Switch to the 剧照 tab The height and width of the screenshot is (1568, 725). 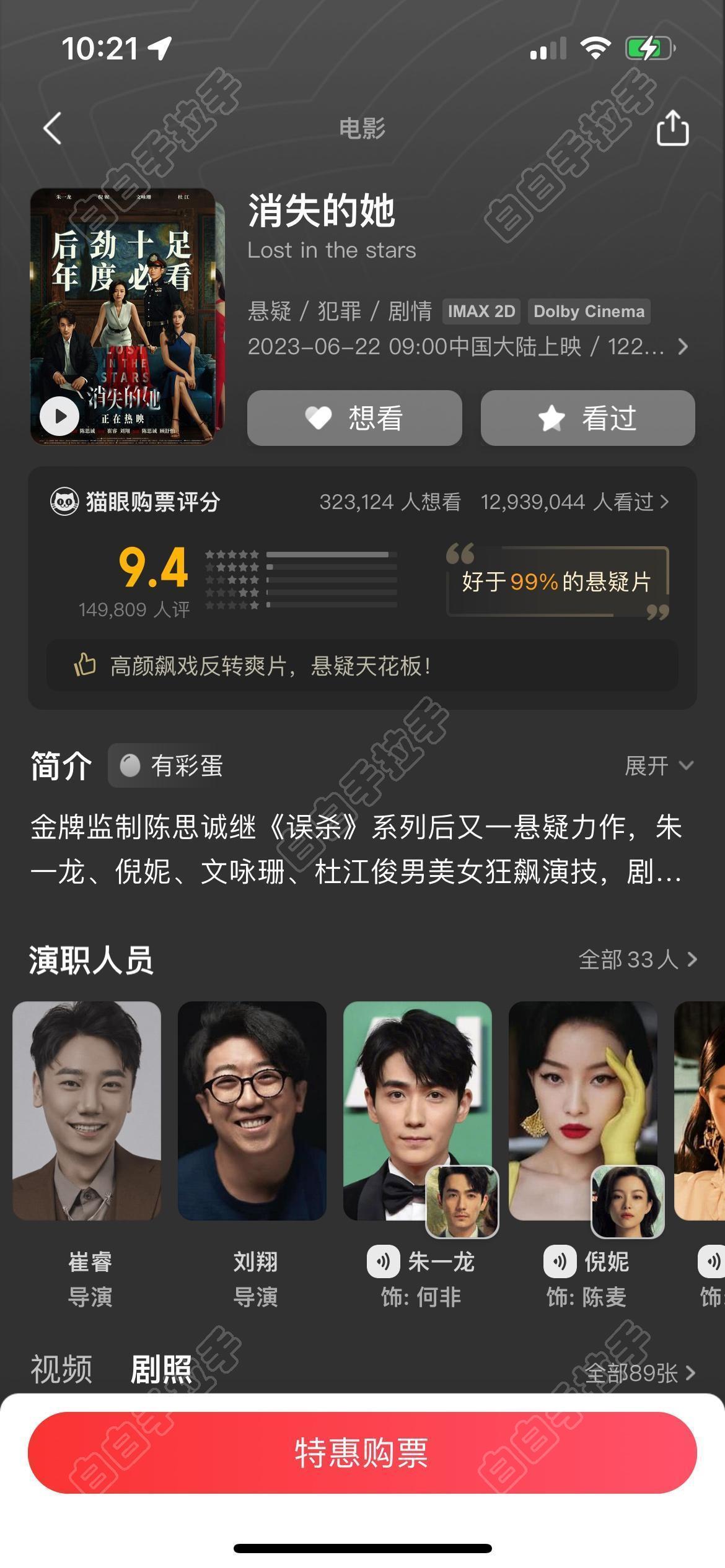(160, 1369)
